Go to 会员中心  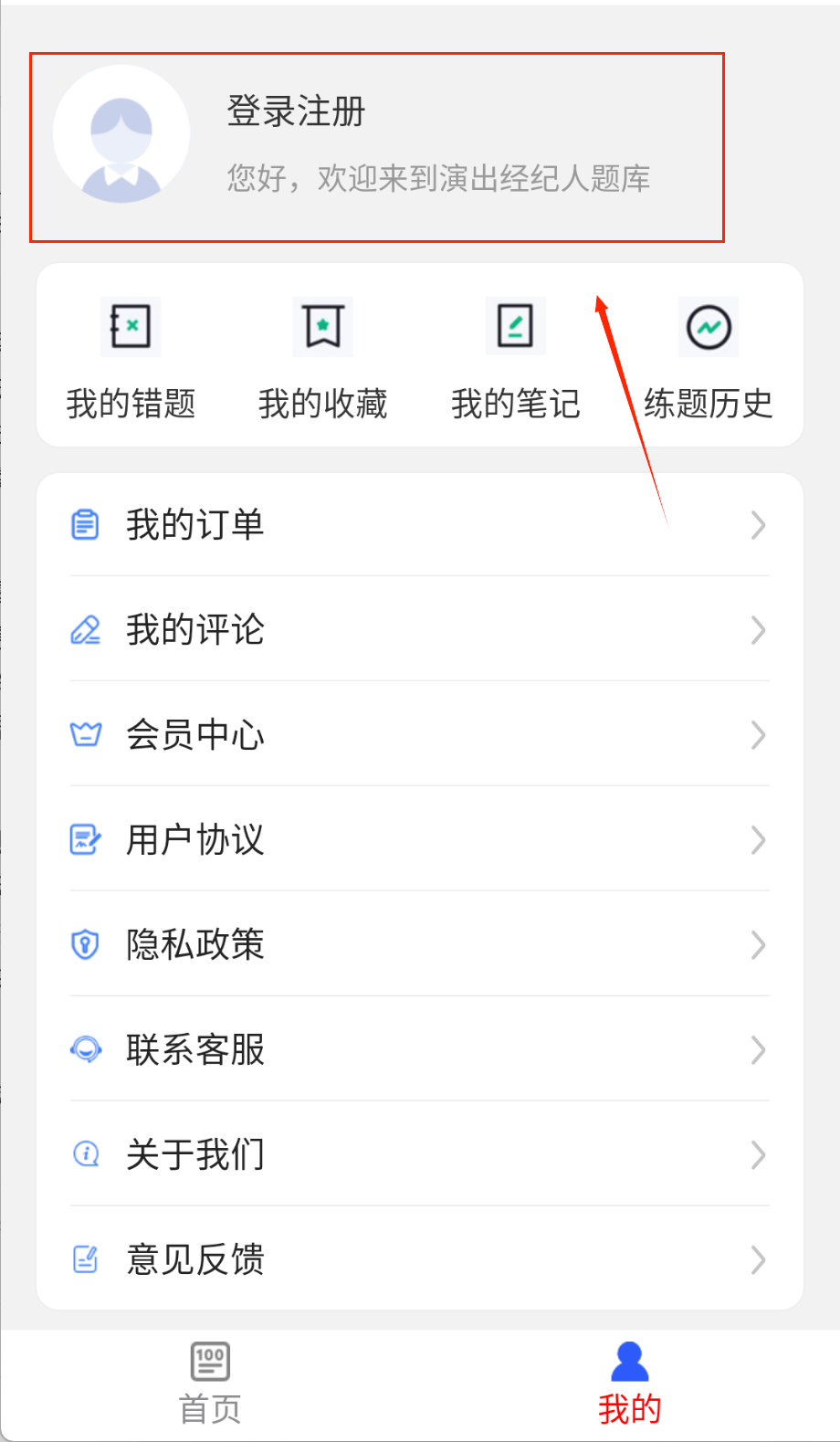click(x=419, y=735)
